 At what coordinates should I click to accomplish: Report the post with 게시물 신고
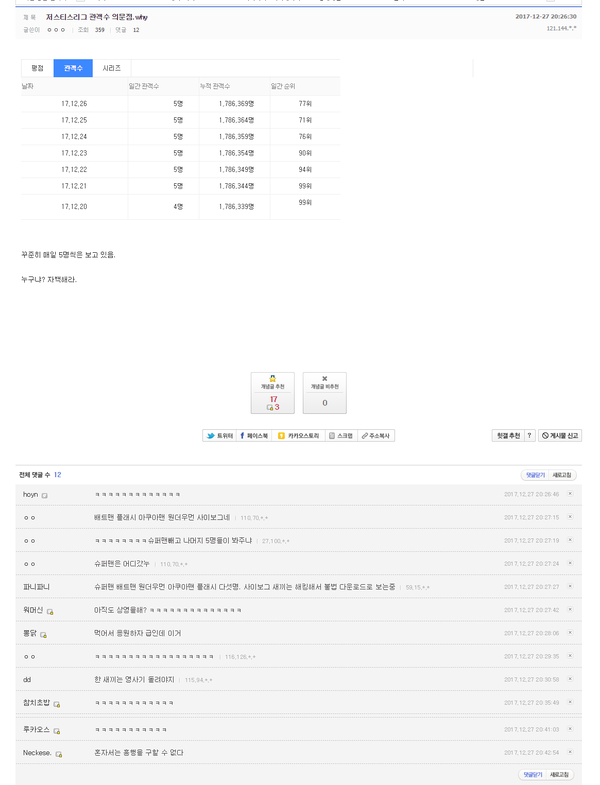pos(559,436)
